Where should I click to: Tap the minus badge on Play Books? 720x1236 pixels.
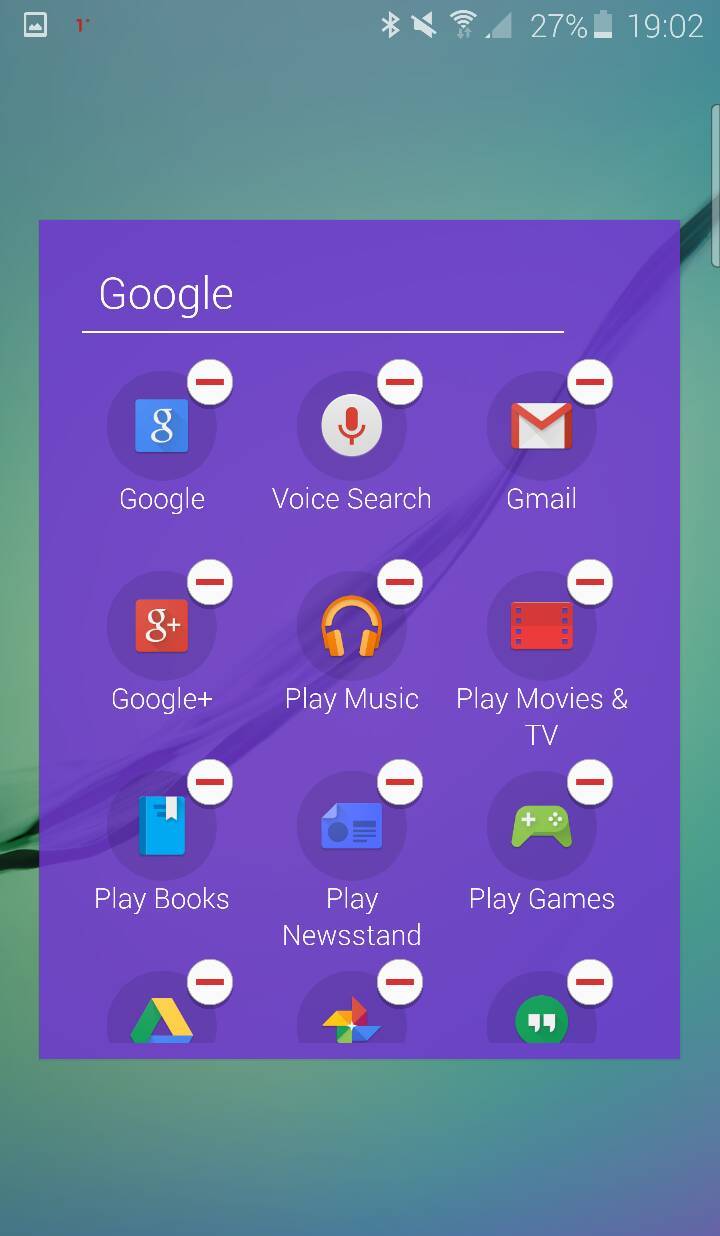tap(210, 782)
